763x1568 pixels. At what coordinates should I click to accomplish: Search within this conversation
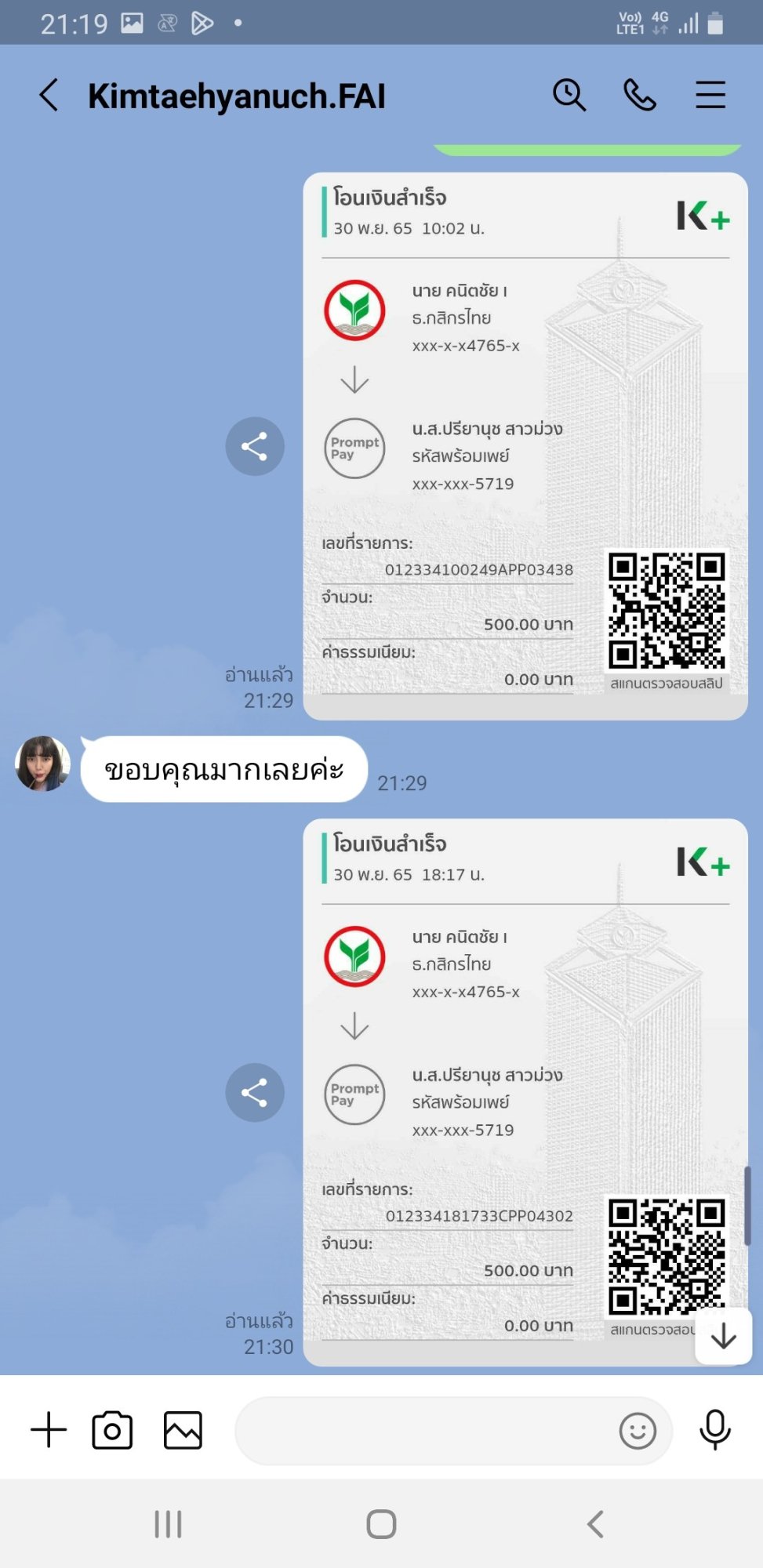click(569, 96)
